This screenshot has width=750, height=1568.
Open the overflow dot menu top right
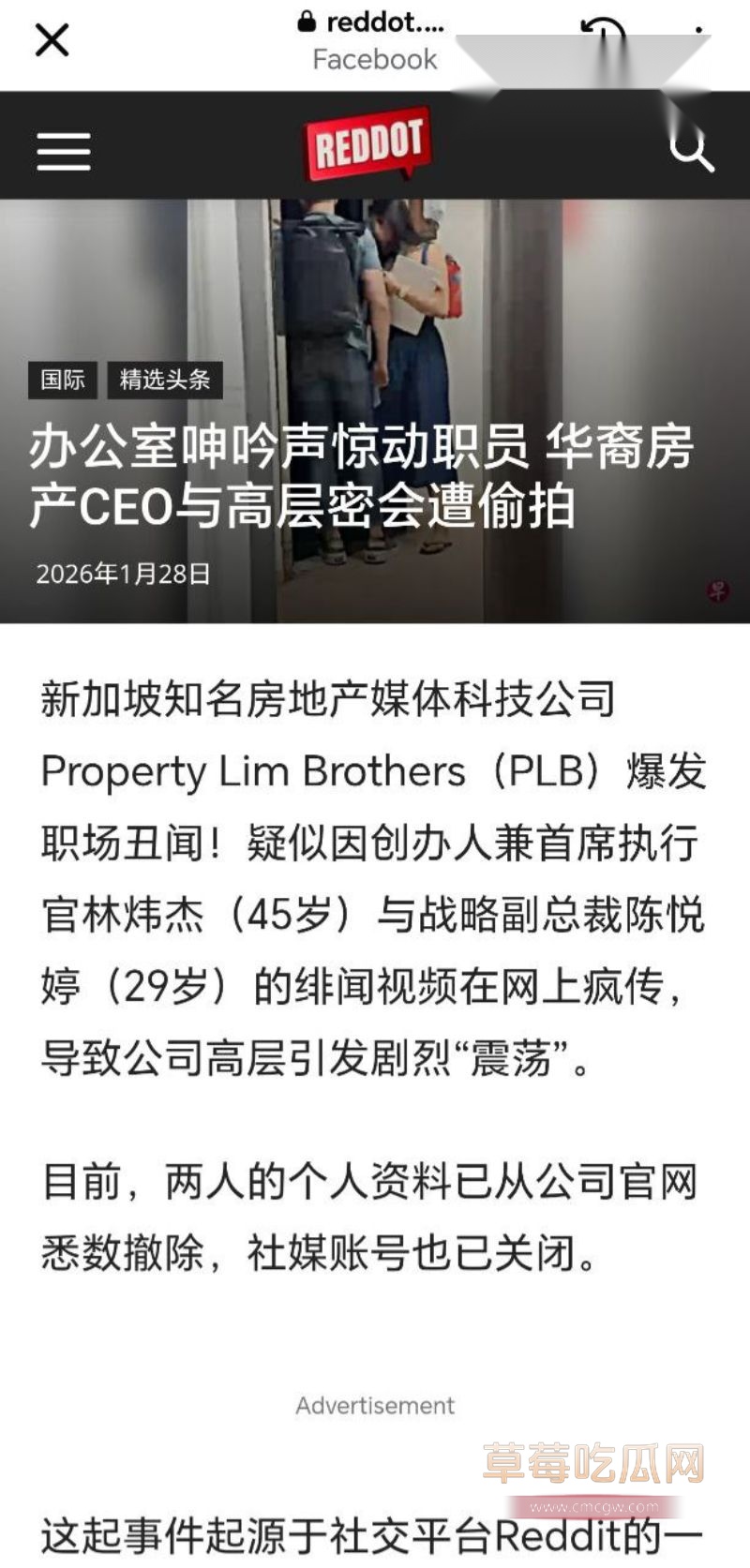click(698, 28)
